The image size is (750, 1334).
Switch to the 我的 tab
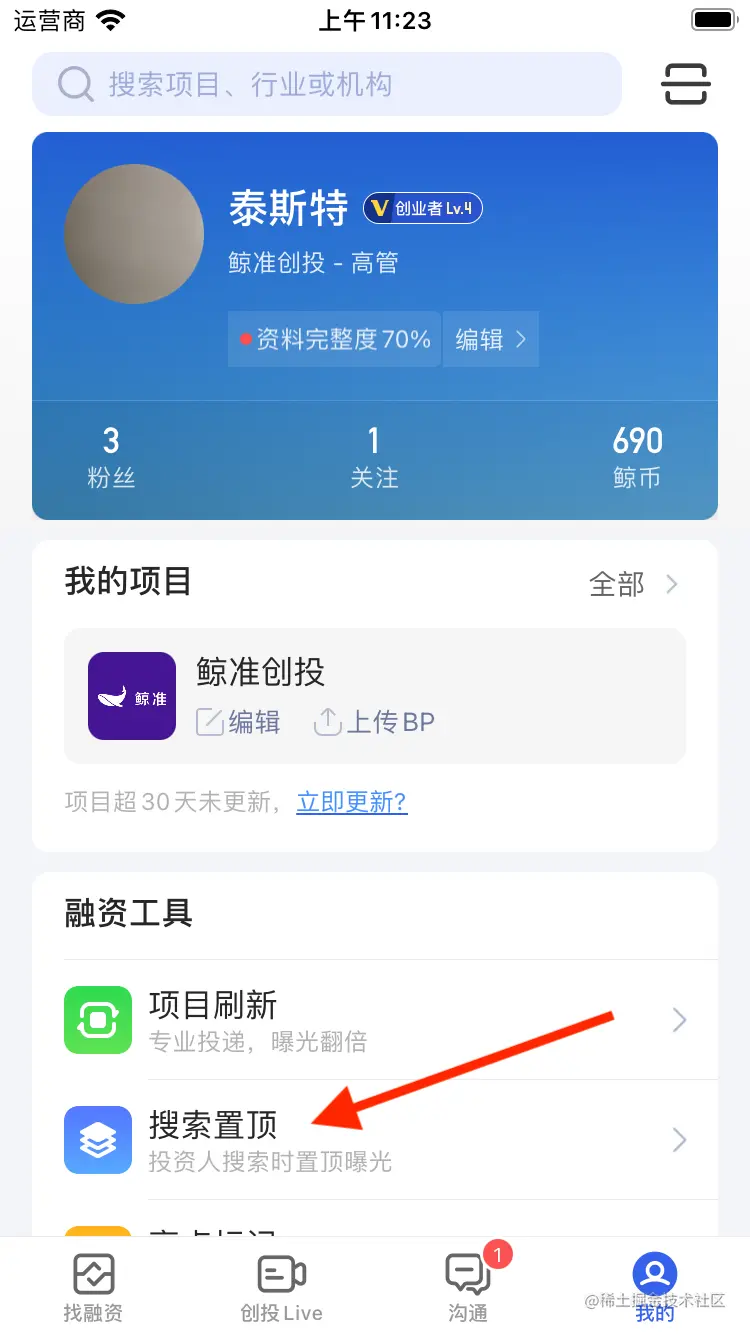coord(653,1285)
